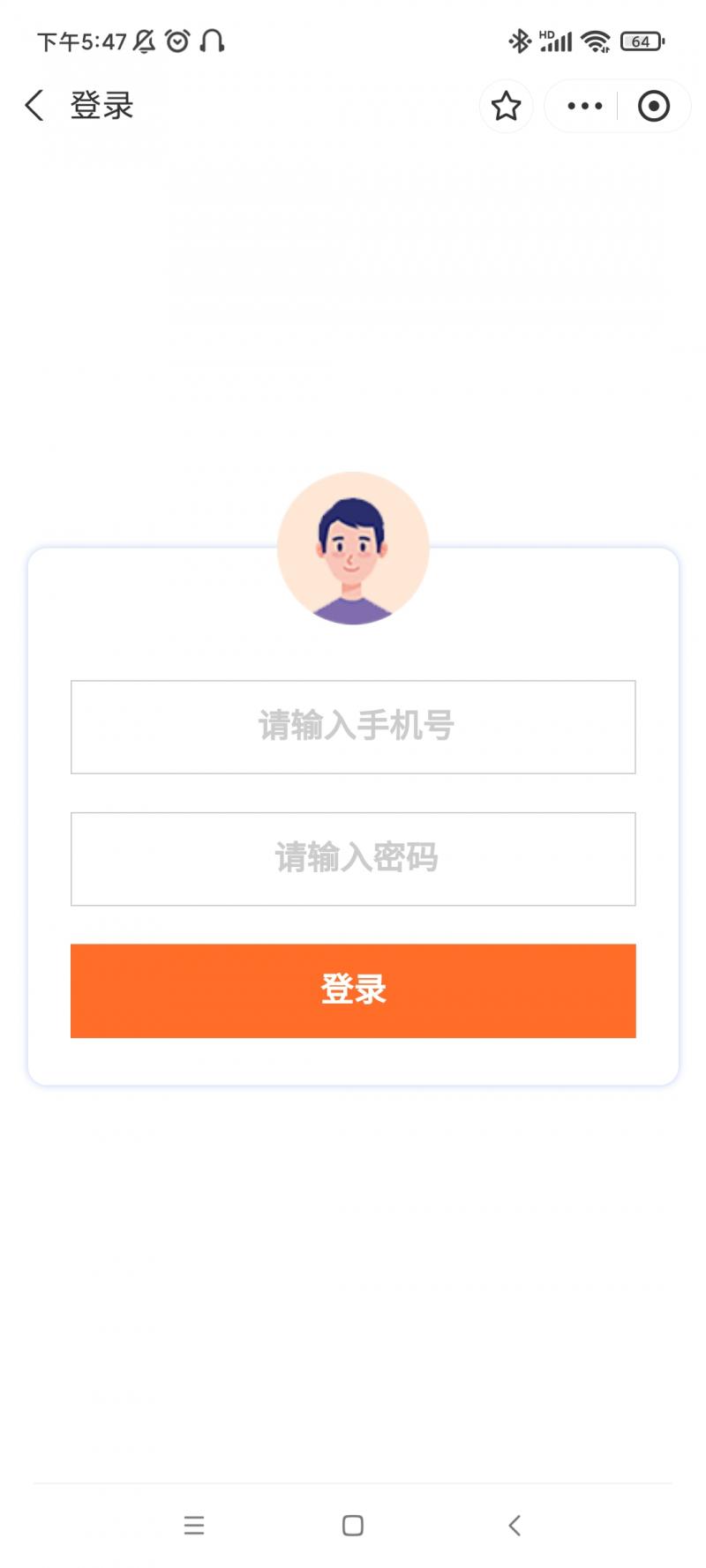Open recent apps from navigation bar
706x1568 pixels.
tap(194, 1525)
